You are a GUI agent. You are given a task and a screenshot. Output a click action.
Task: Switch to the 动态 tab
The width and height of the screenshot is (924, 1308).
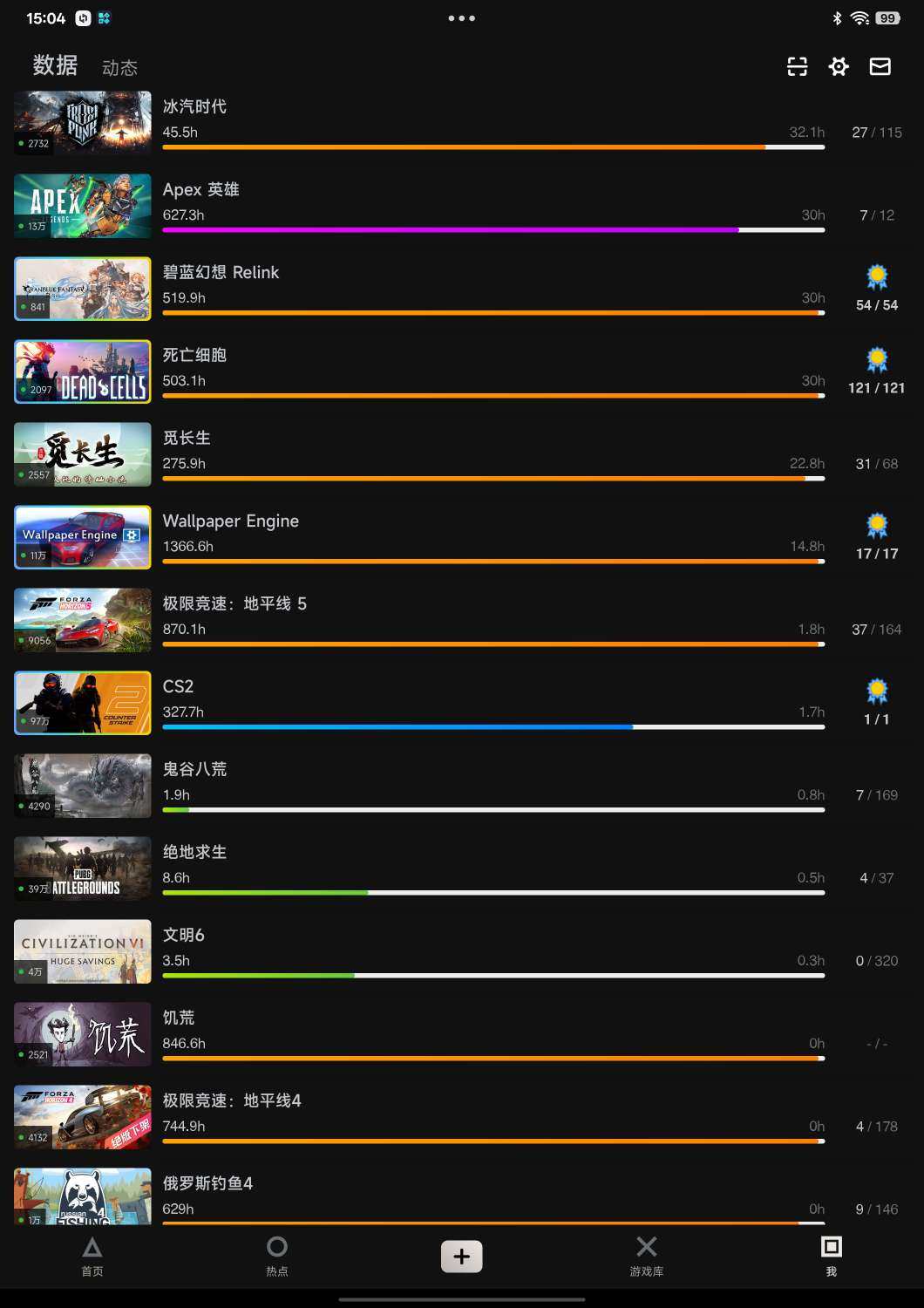119,68
